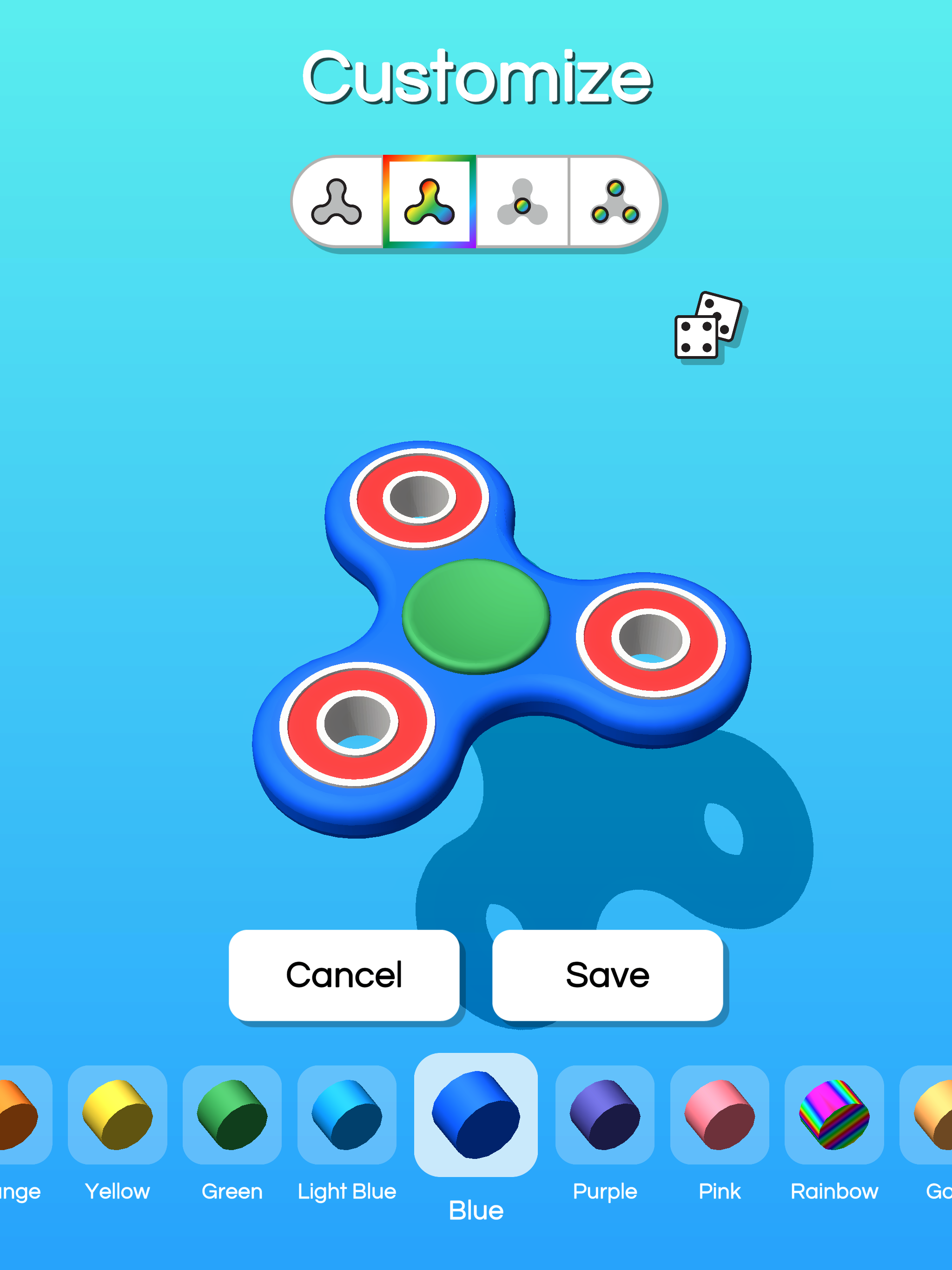Reveal the cut-off Orange swatch on left edge
Image resolution: width=952 pixels, height=1270 pixels.
(17, 1114)
